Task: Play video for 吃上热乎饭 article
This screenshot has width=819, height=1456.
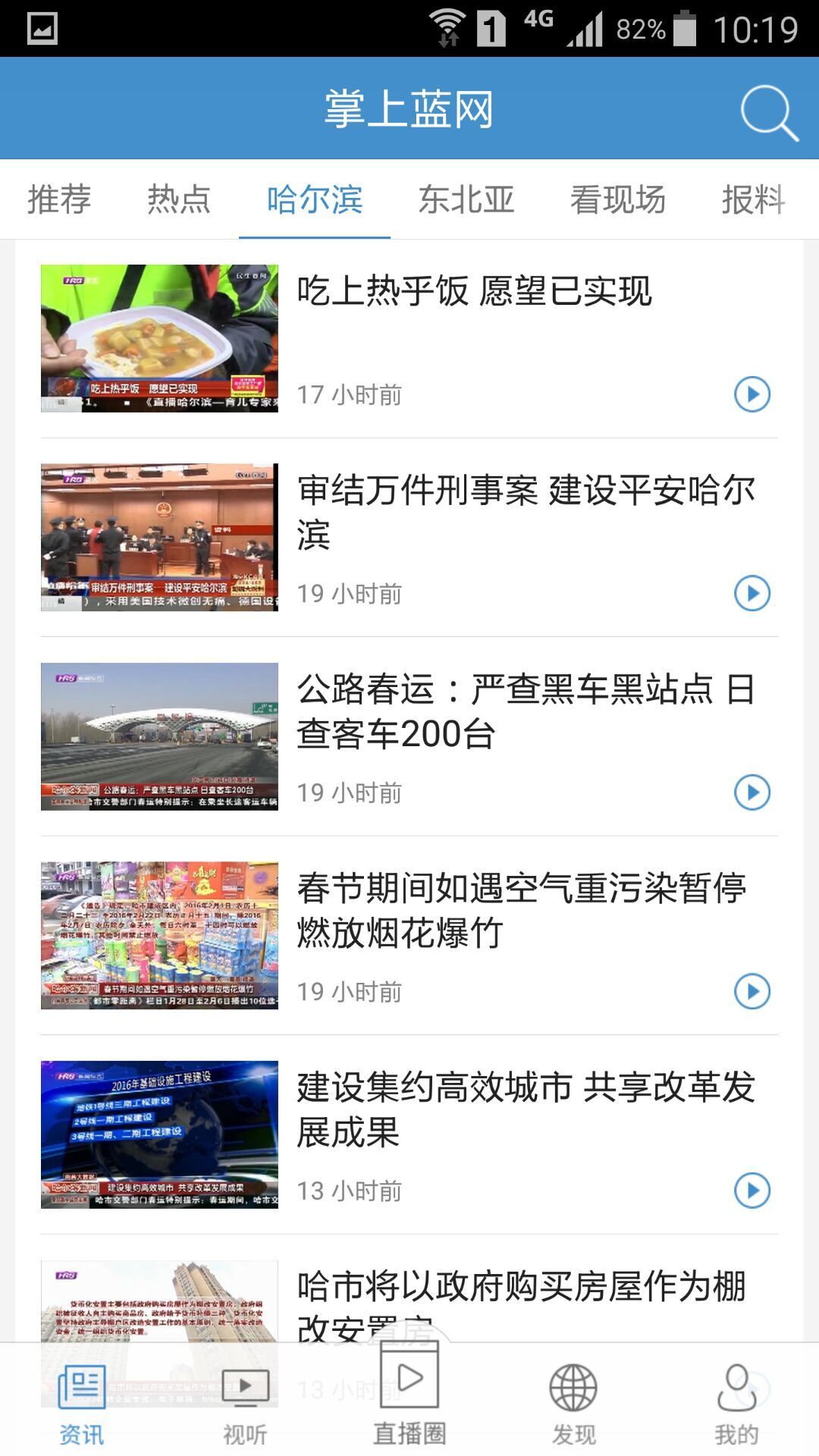Action: click(752, 394)
